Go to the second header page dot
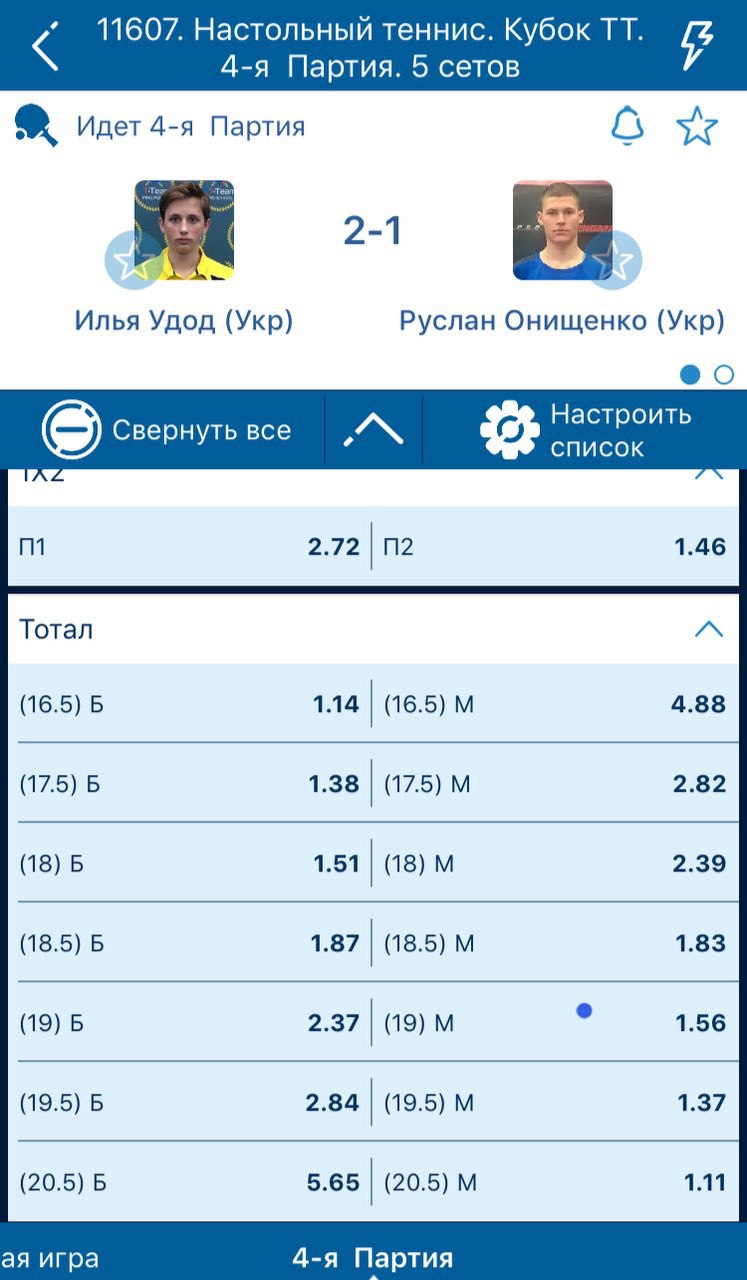 point(724,375)
